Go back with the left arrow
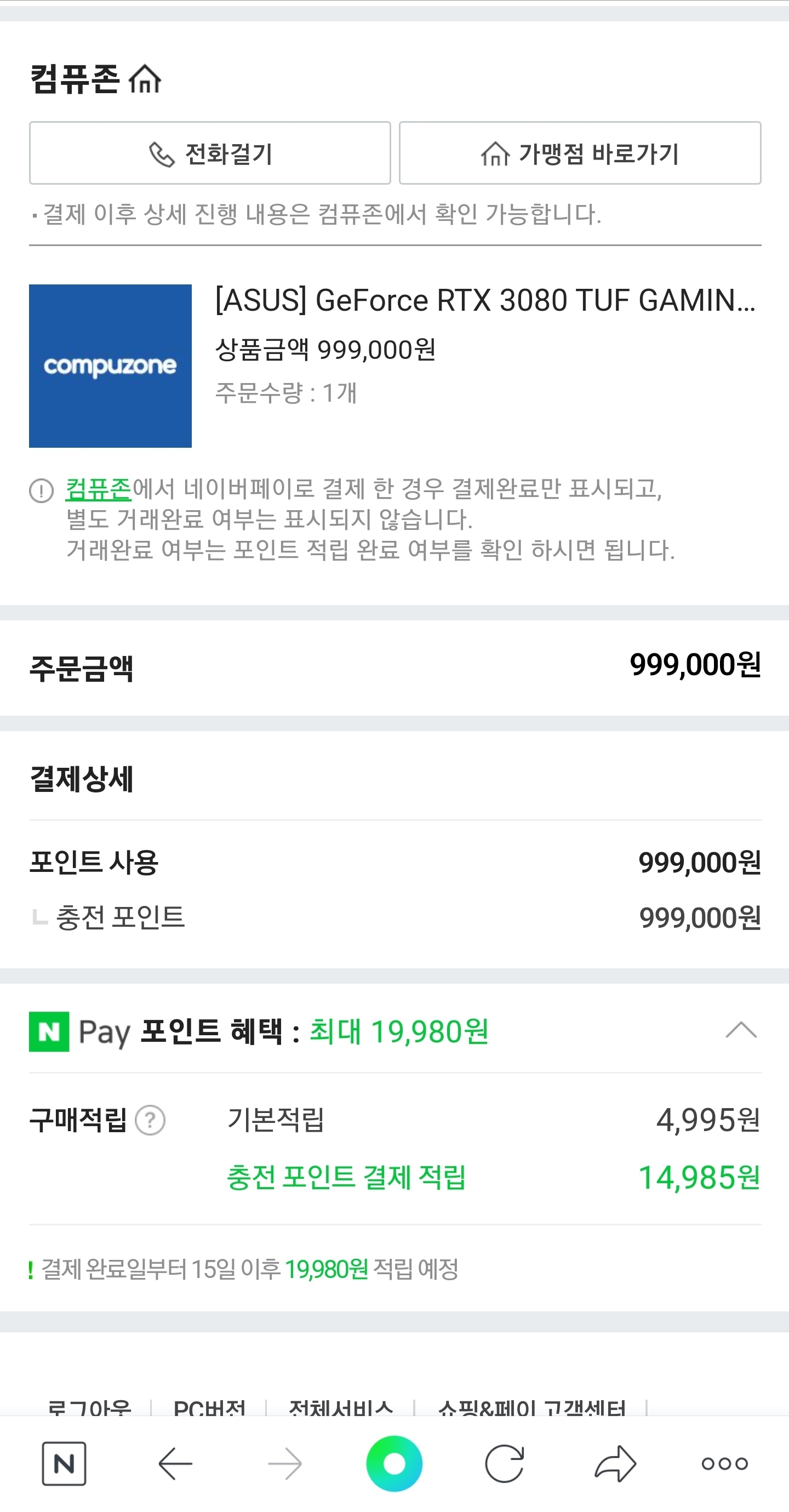 (x=175, y=1463)
